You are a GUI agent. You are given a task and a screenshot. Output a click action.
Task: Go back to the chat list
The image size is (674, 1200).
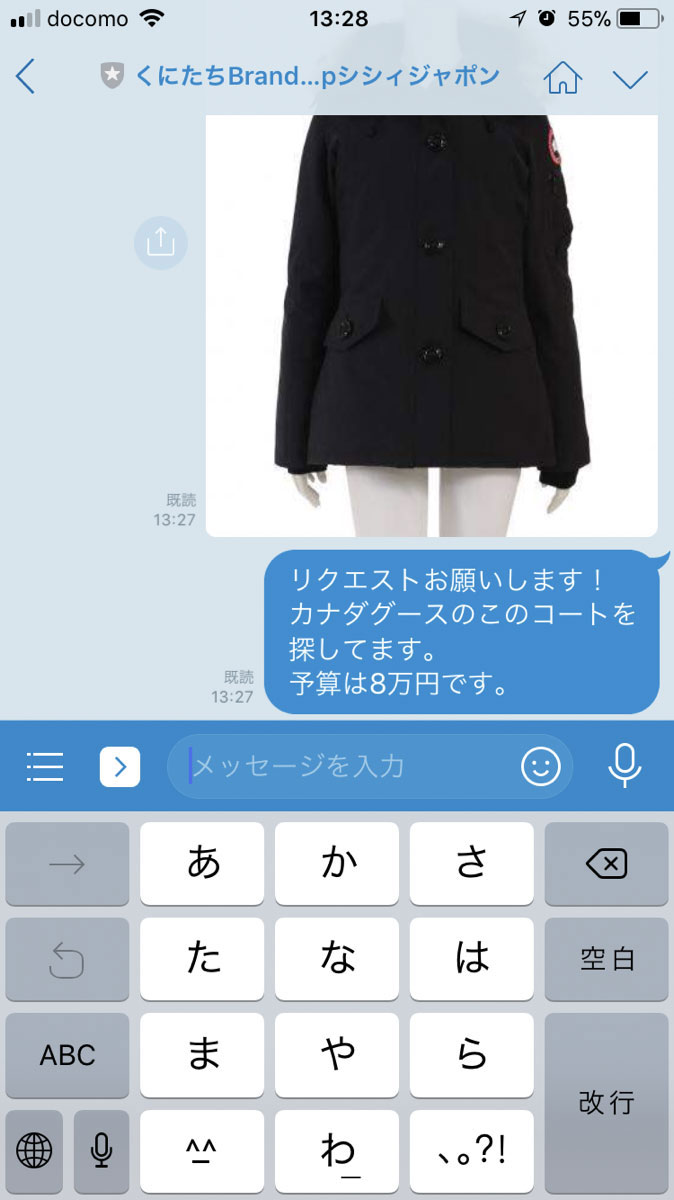pyautogui.click(x=27, y=77)
